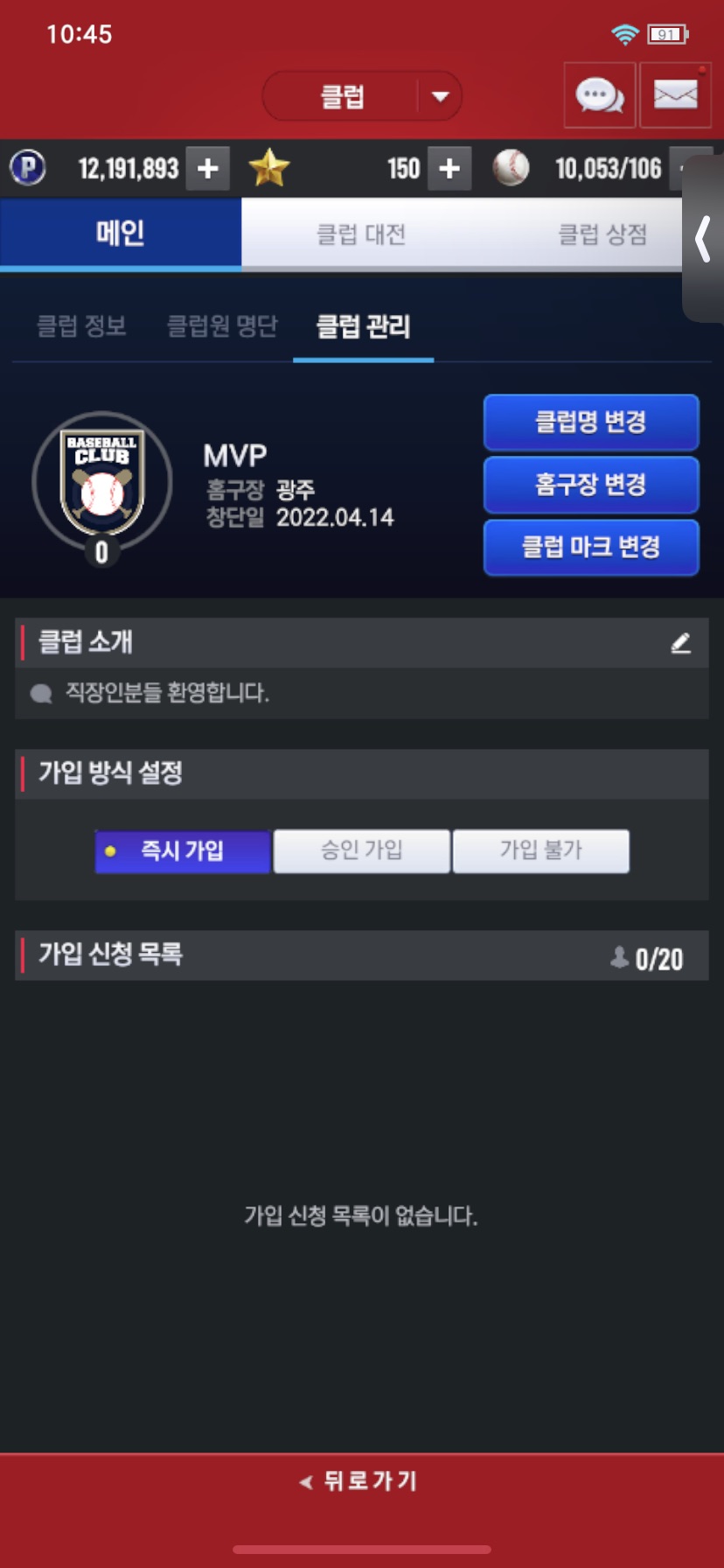Tap 클럽명 변경 button
This screenshot has width=724, height=1568.
click(x=591, y=423)
